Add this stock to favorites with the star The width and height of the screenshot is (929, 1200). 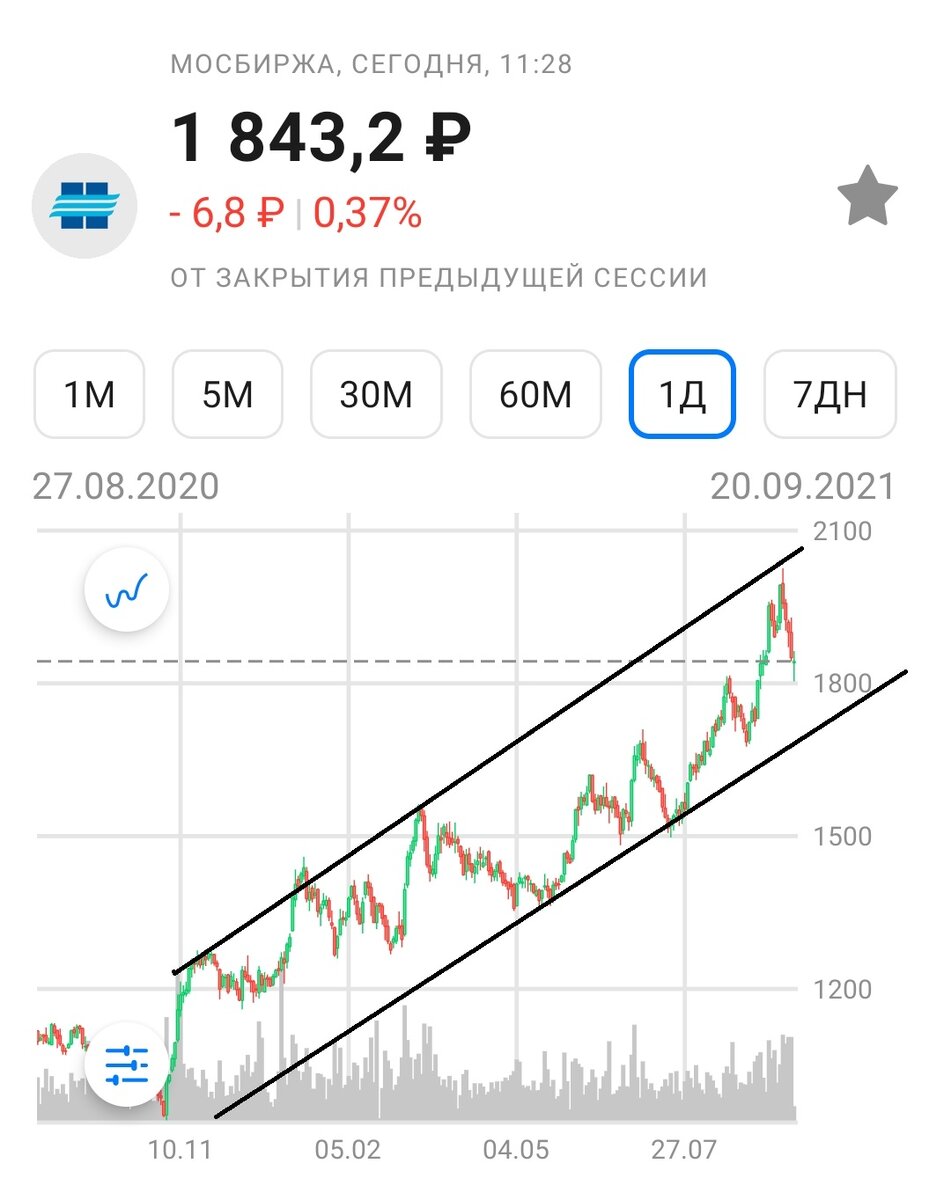[x=867, y=197]
